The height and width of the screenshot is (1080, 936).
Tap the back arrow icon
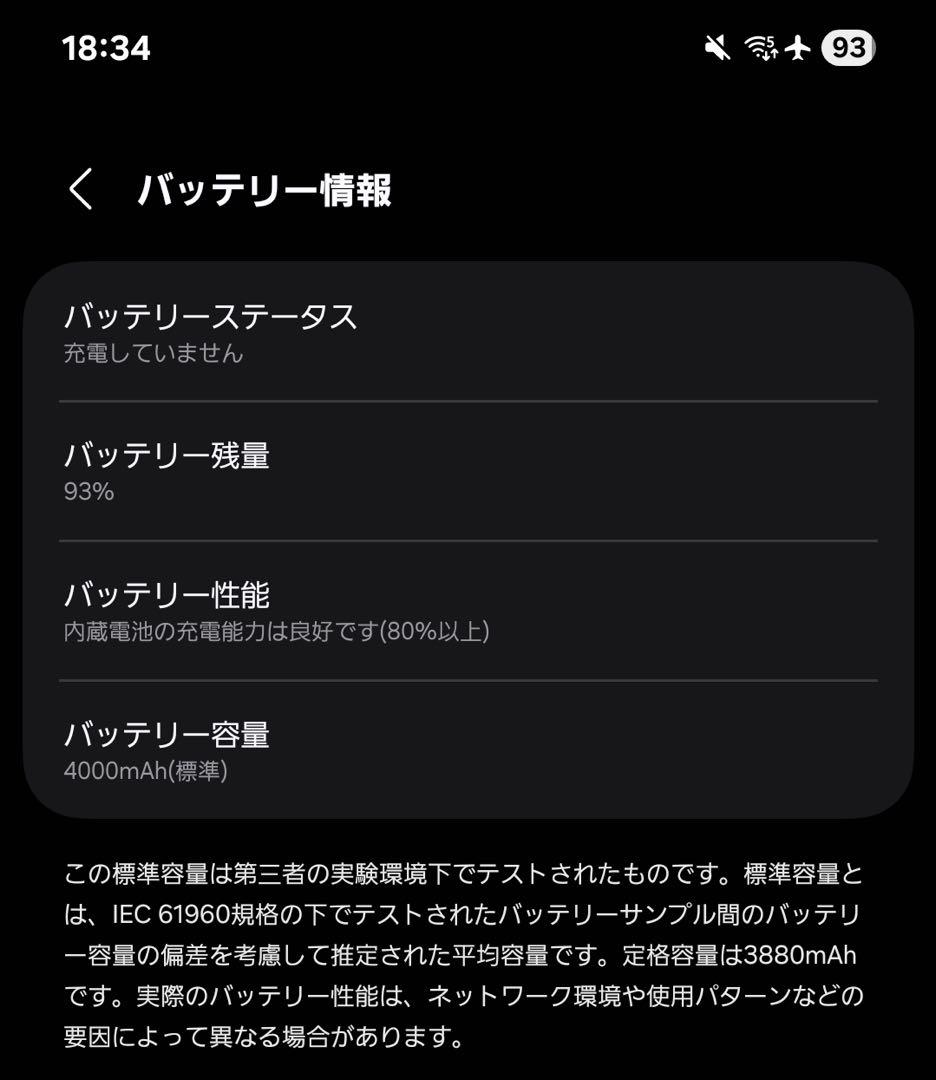coord(78,188)
